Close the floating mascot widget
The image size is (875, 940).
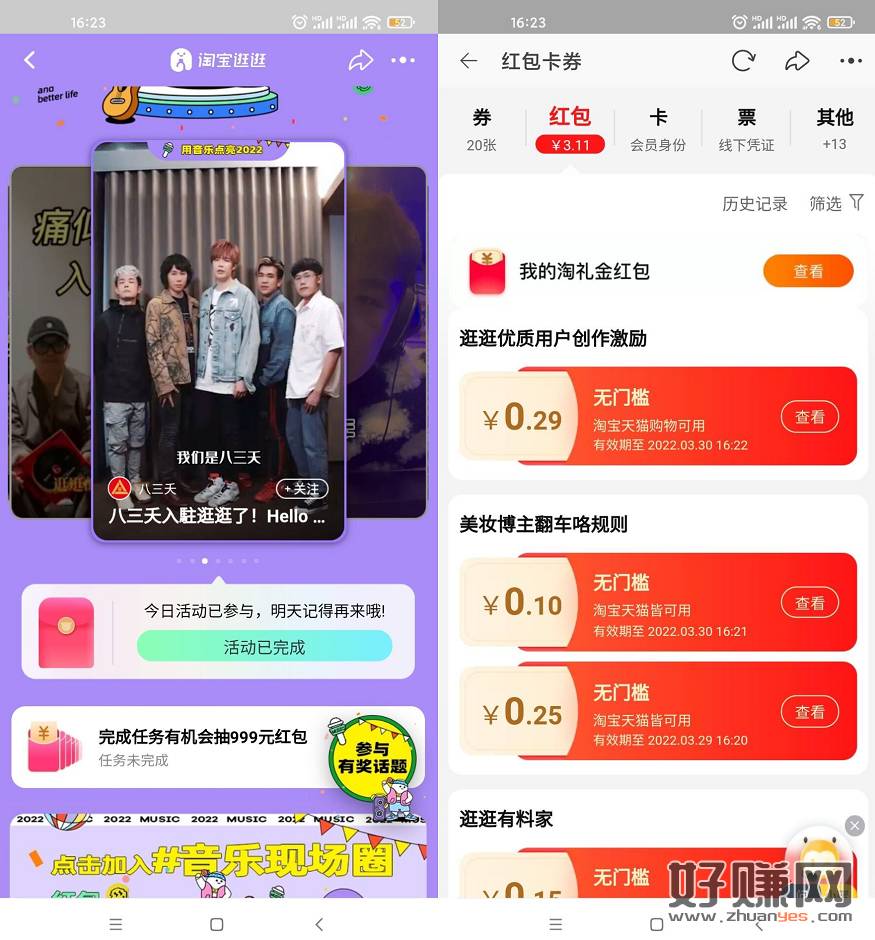coord(854,825)
